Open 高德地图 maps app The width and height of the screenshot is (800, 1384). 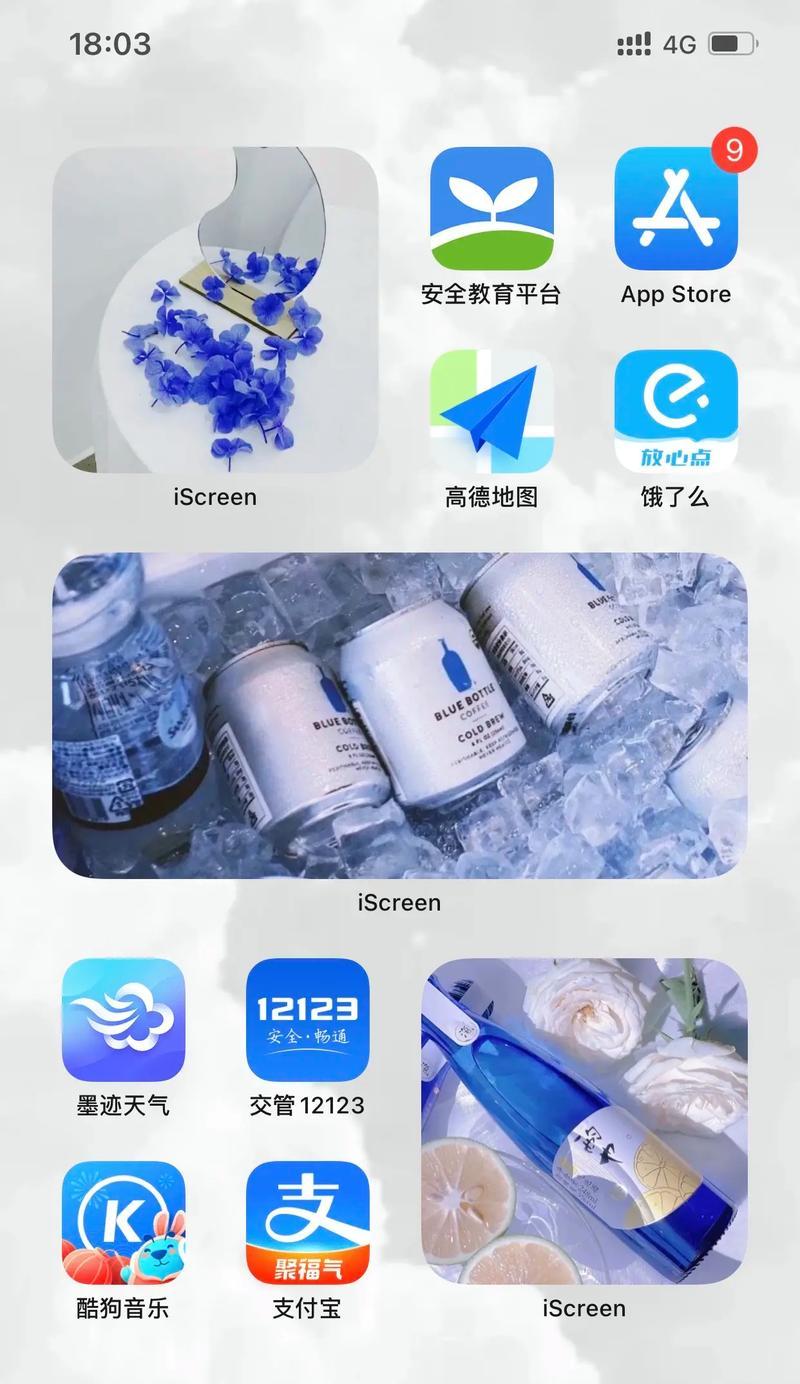pos(491,411)
